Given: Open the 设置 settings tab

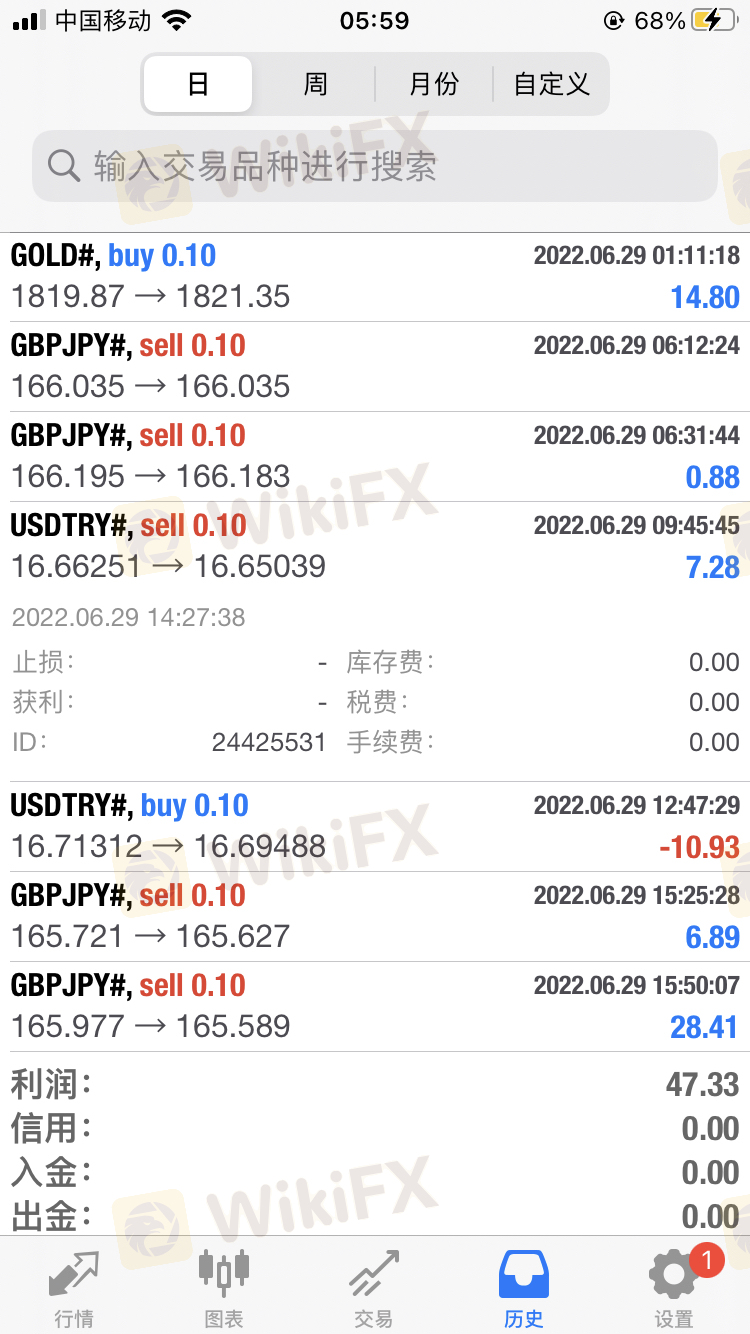Looking at the screenshot, I should pyautogui.click(x=674, y=1287).
